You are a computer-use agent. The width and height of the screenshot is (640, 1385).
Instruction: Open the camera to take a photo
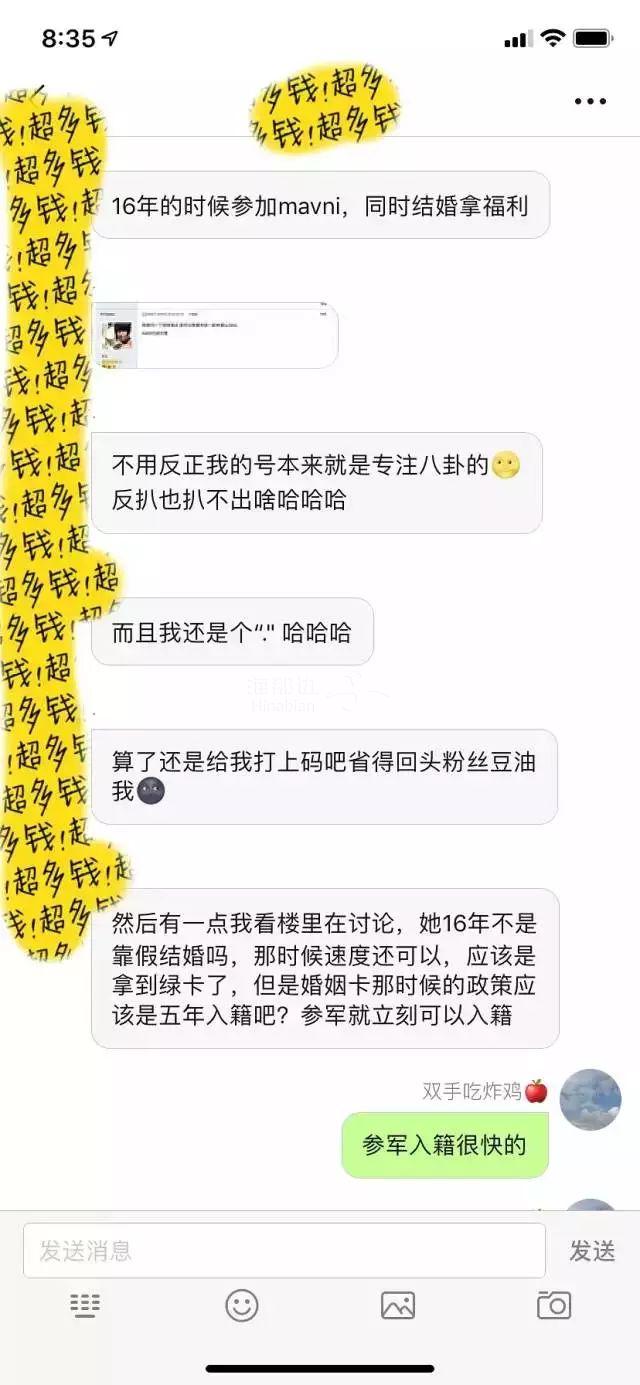pos(553,1305)
